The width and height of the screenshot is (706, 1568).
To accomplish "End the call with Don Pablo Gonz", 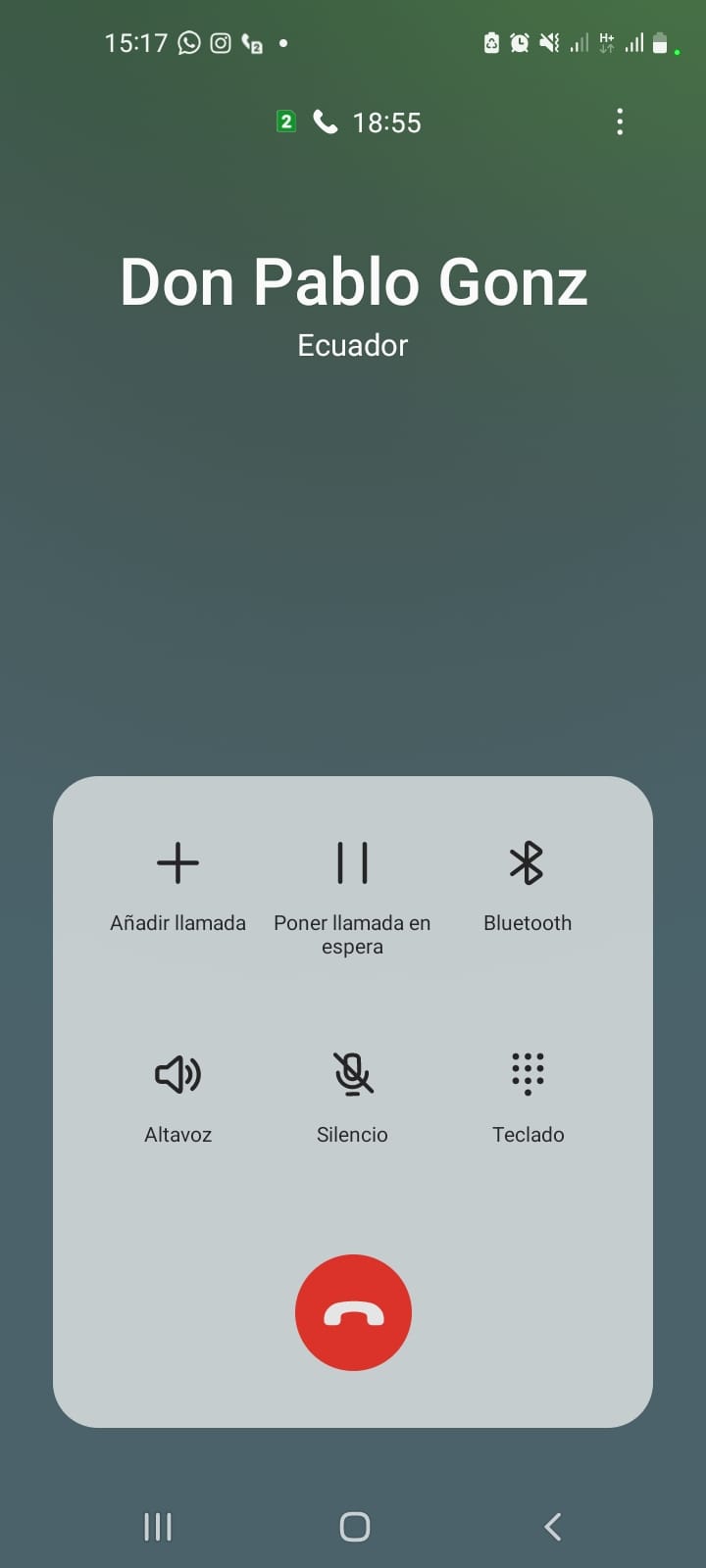I will 353,1313.
